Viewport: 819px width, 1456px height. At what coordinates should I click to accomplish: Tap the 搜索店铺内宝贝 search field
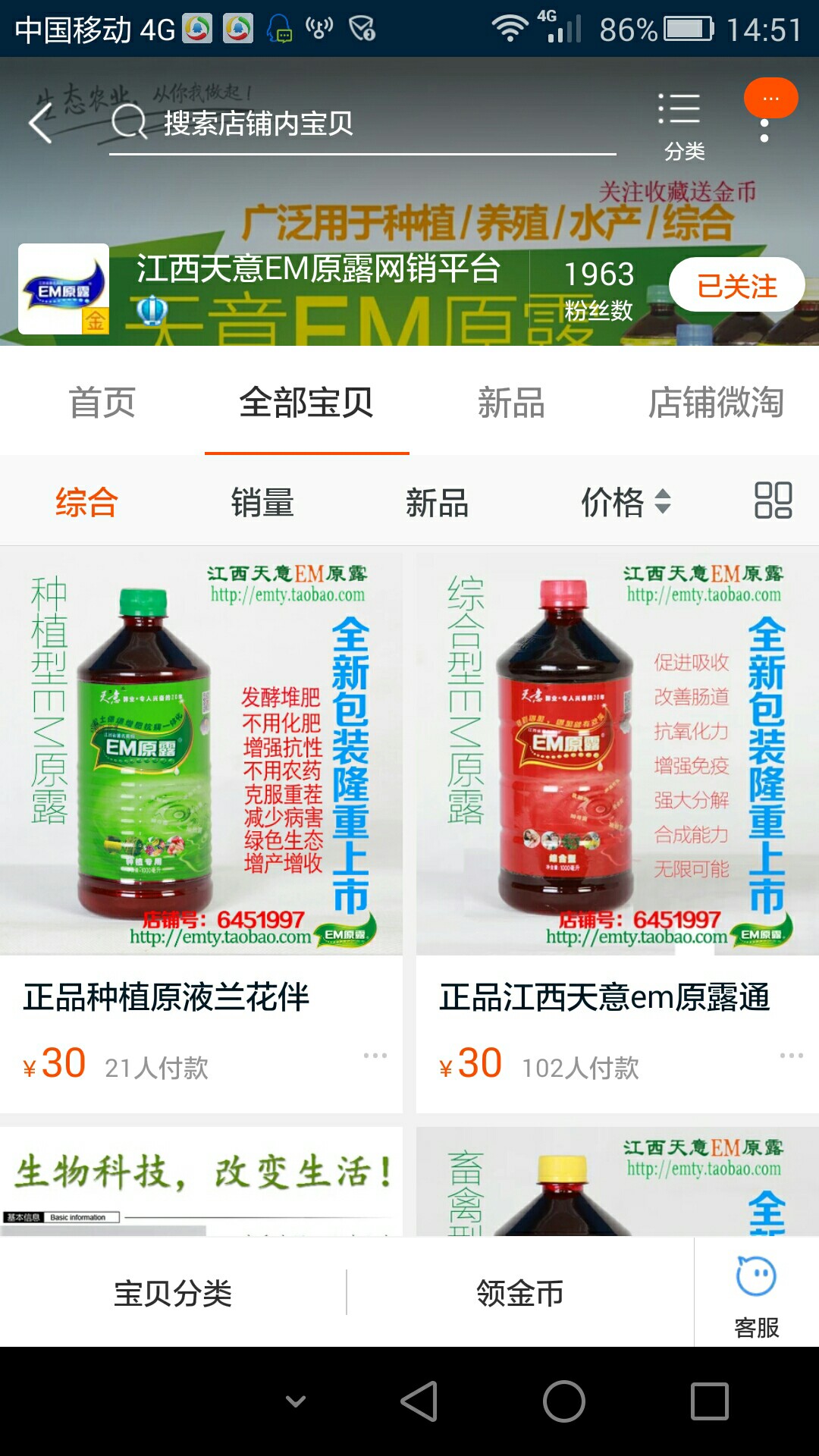pyautogui.click(x=362, y=124)
